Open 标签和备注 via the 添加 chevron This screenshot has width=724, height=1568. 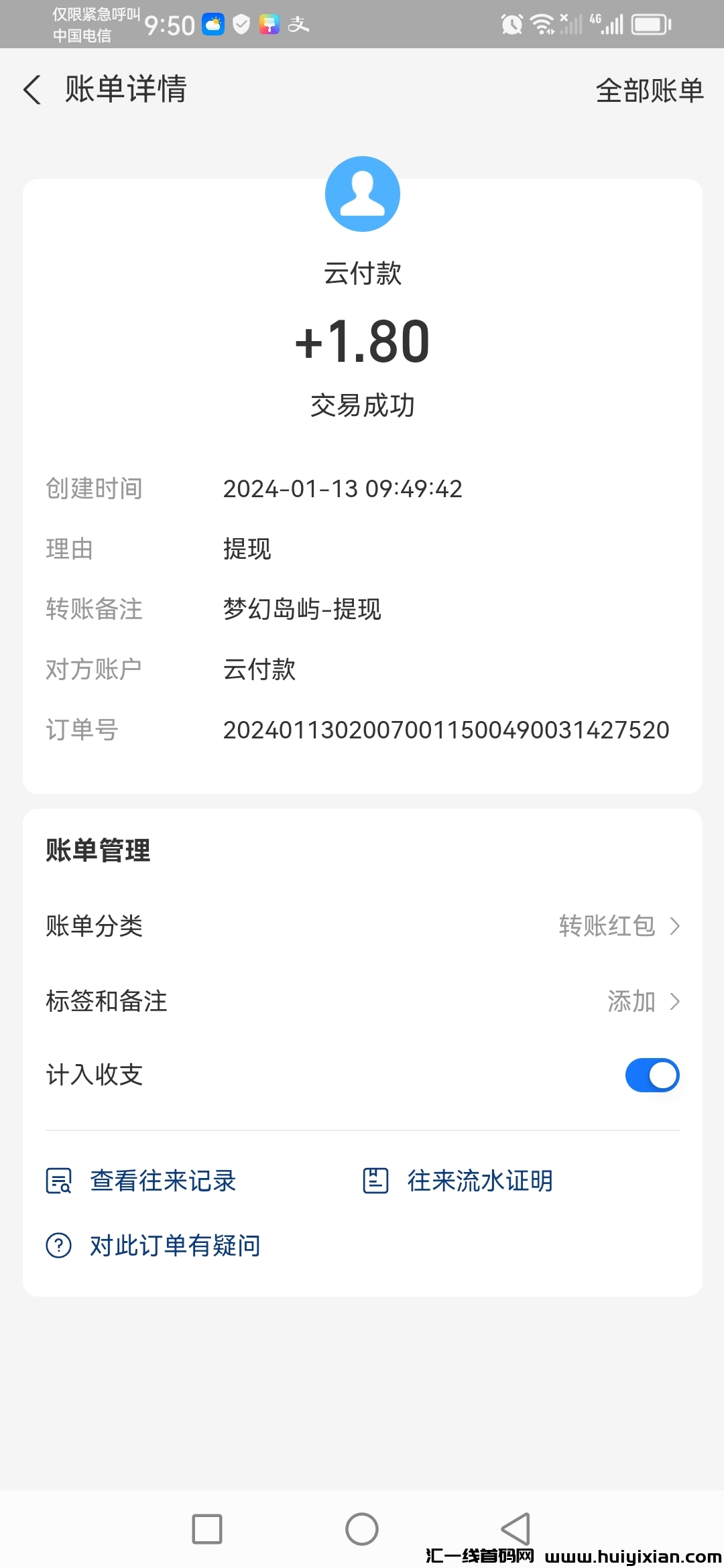(675, 1002)
